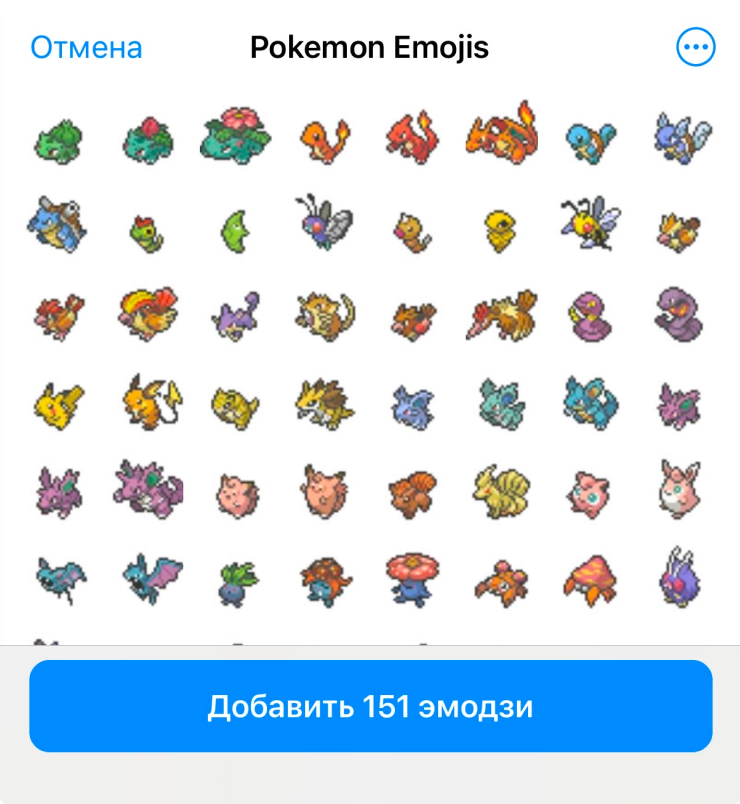Select the Oddish emoji
740x804 pixels.
tap(236, 578)
